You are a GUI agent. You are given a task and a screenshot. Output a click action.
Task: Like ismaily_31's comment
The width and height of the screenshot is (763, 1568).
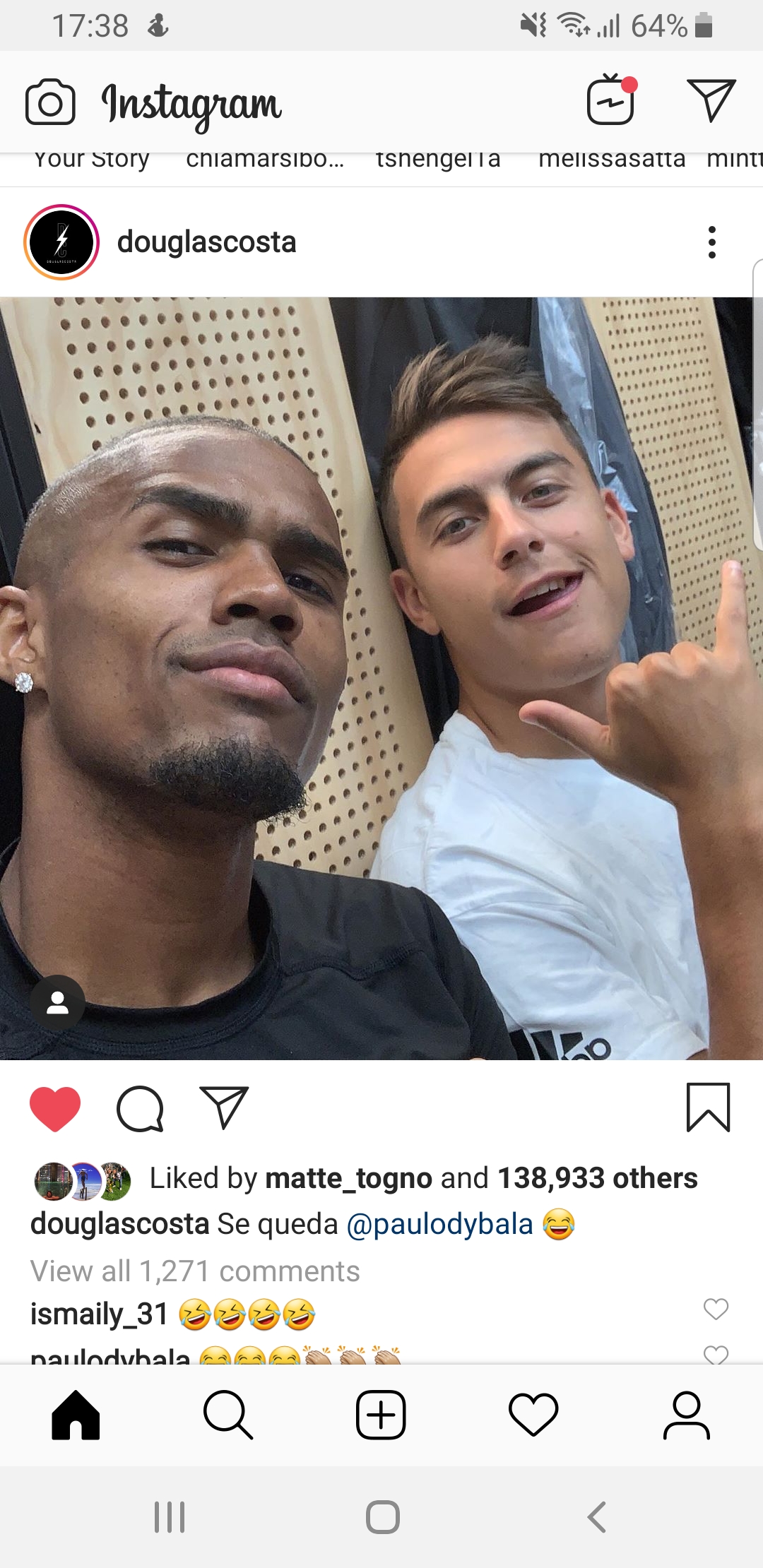click(716, 1309)
